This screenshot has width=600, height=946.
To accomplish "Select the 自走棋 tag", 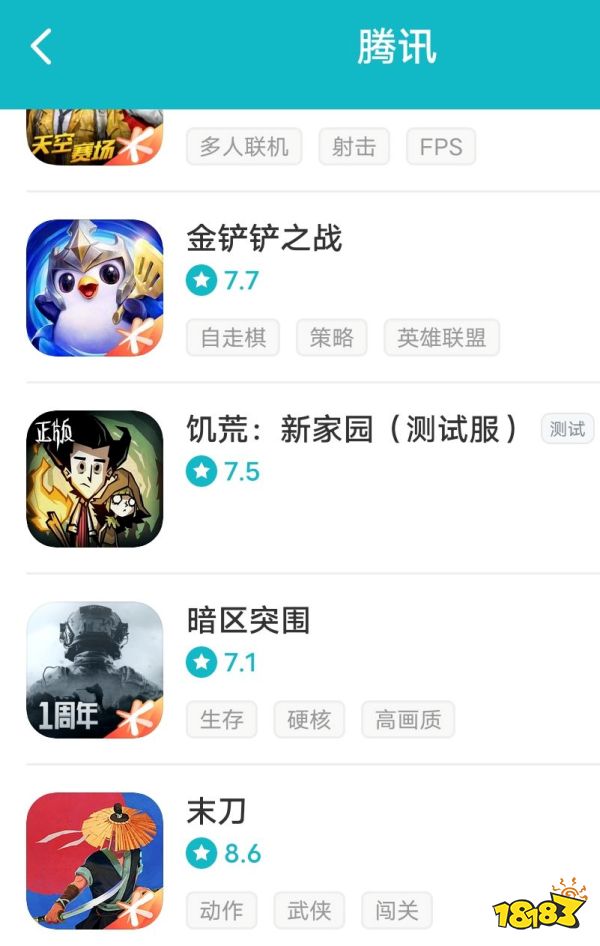I will tap(233, 338).
